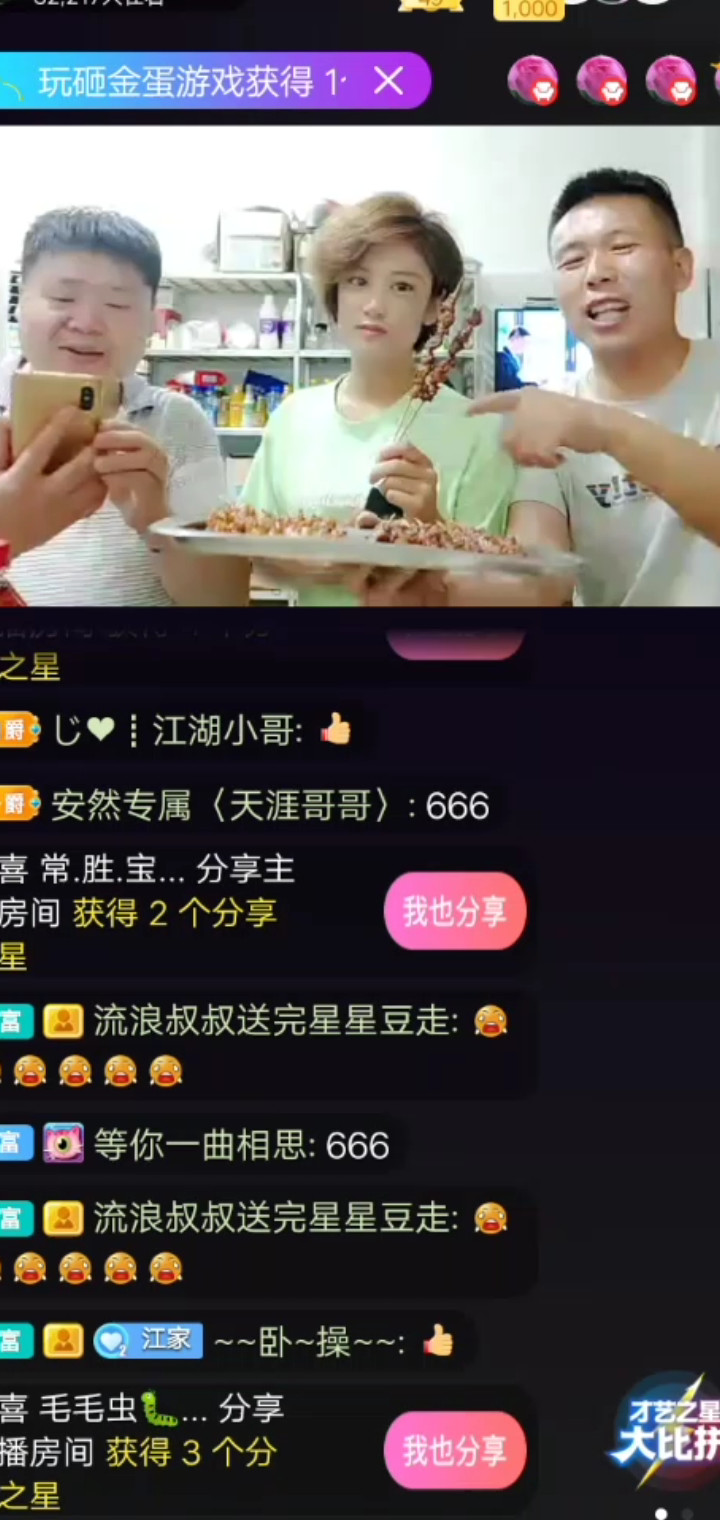Open the first viewer avatar at top
The image size is (720, 1520).
(532, 81)
